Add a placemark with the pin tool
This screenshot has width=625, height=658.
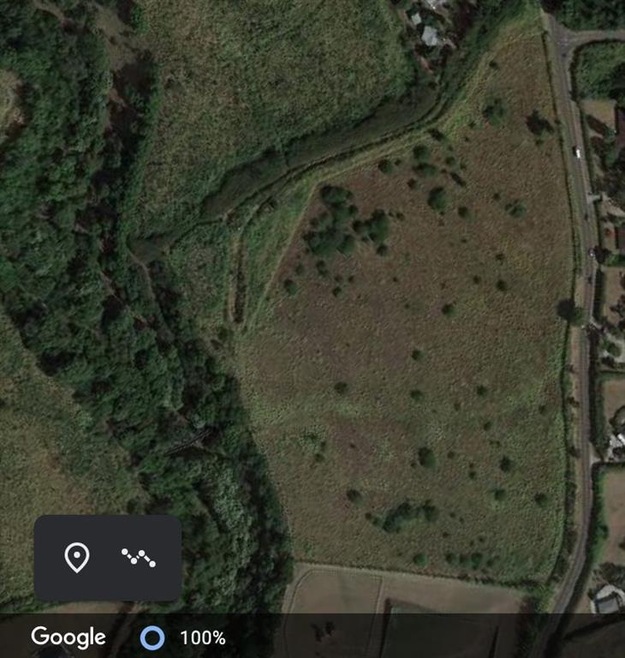[77, 557]
